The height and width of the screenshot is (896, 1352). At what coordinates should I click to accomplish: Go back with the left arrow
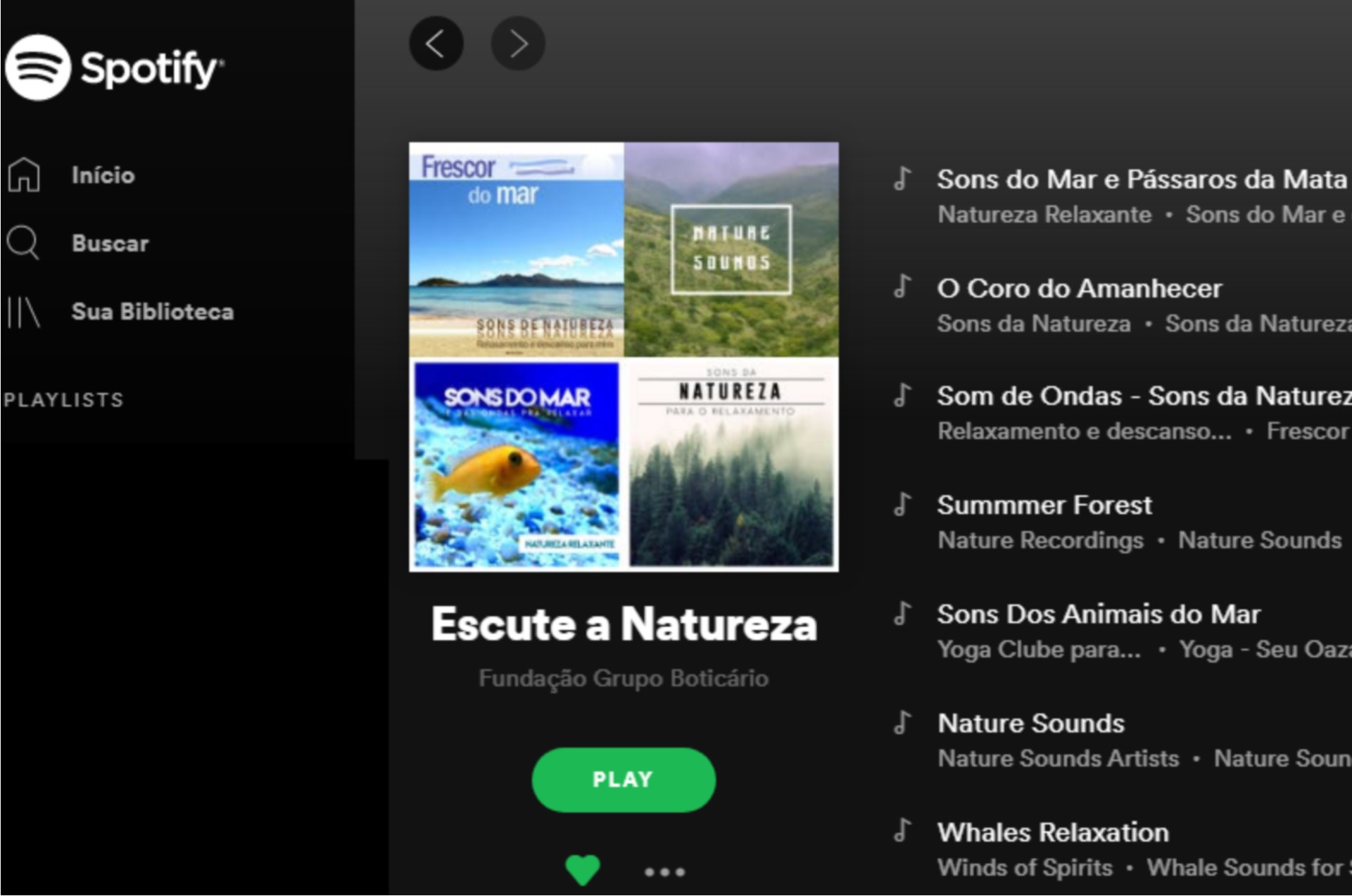tap(436, 44)
